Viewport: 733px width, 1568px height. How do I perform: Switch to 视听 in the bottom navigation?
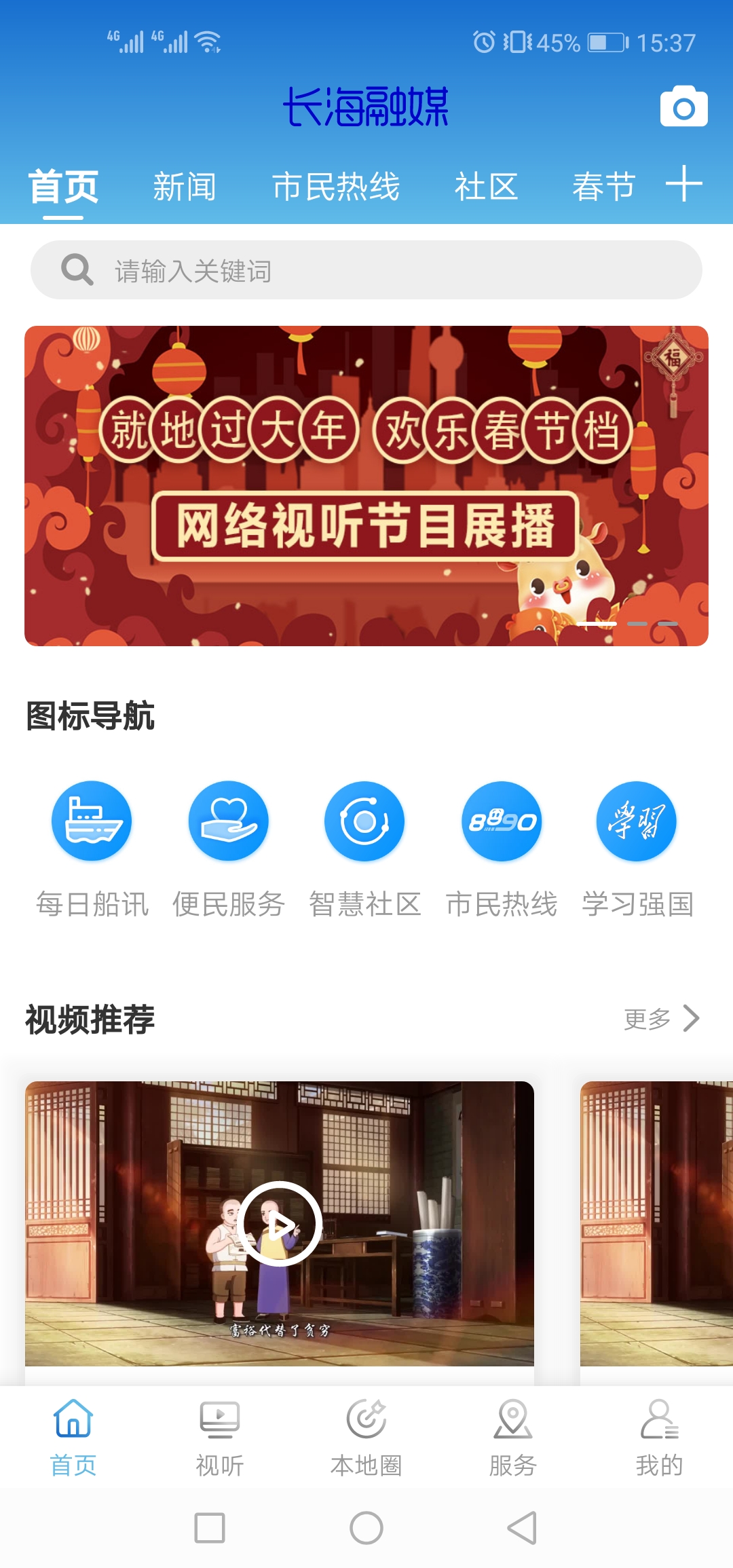[x=219, y=1446]
